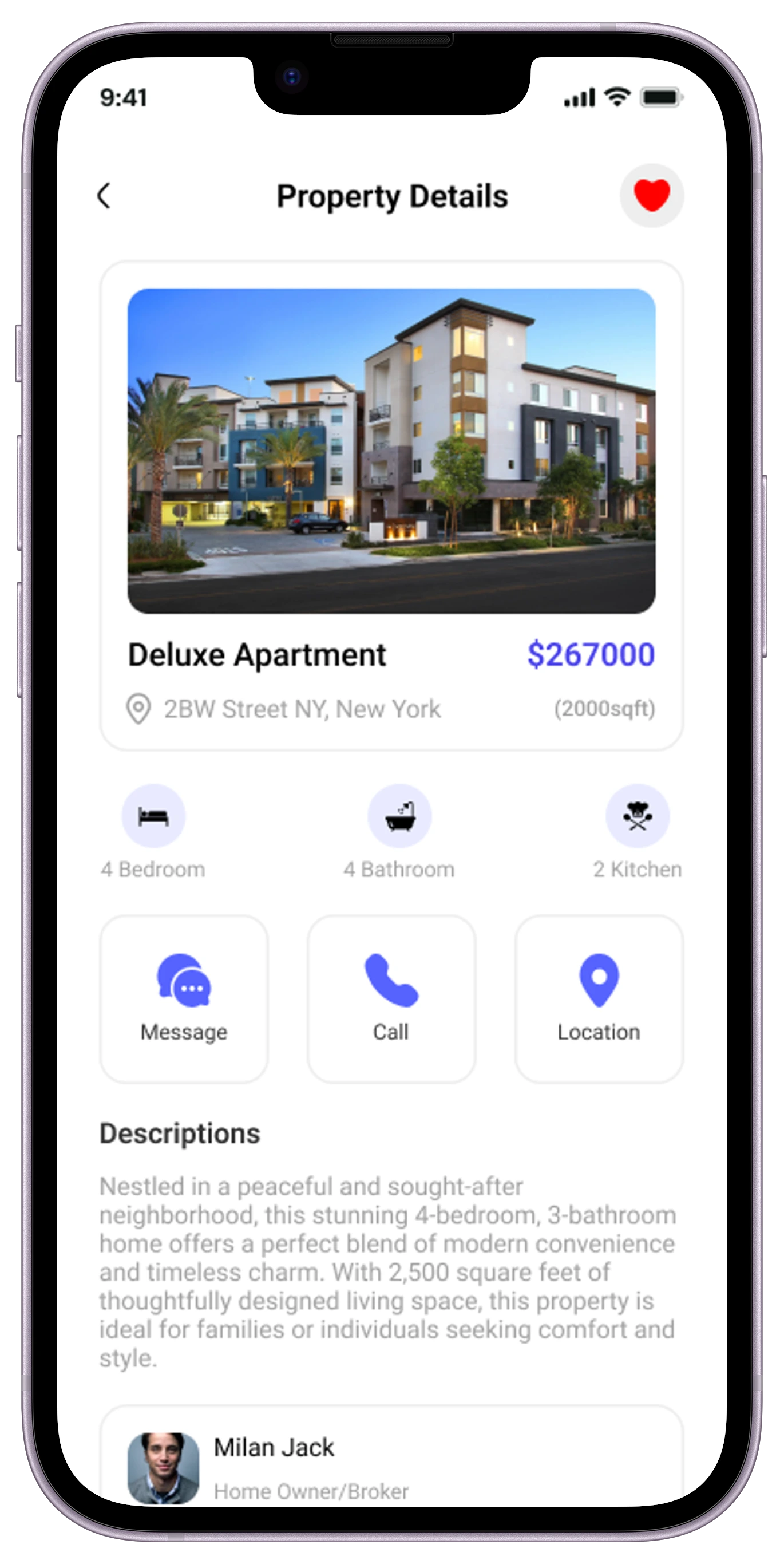Go back from Property Details
The image size is (784, 1564).
tap(104, 196)
